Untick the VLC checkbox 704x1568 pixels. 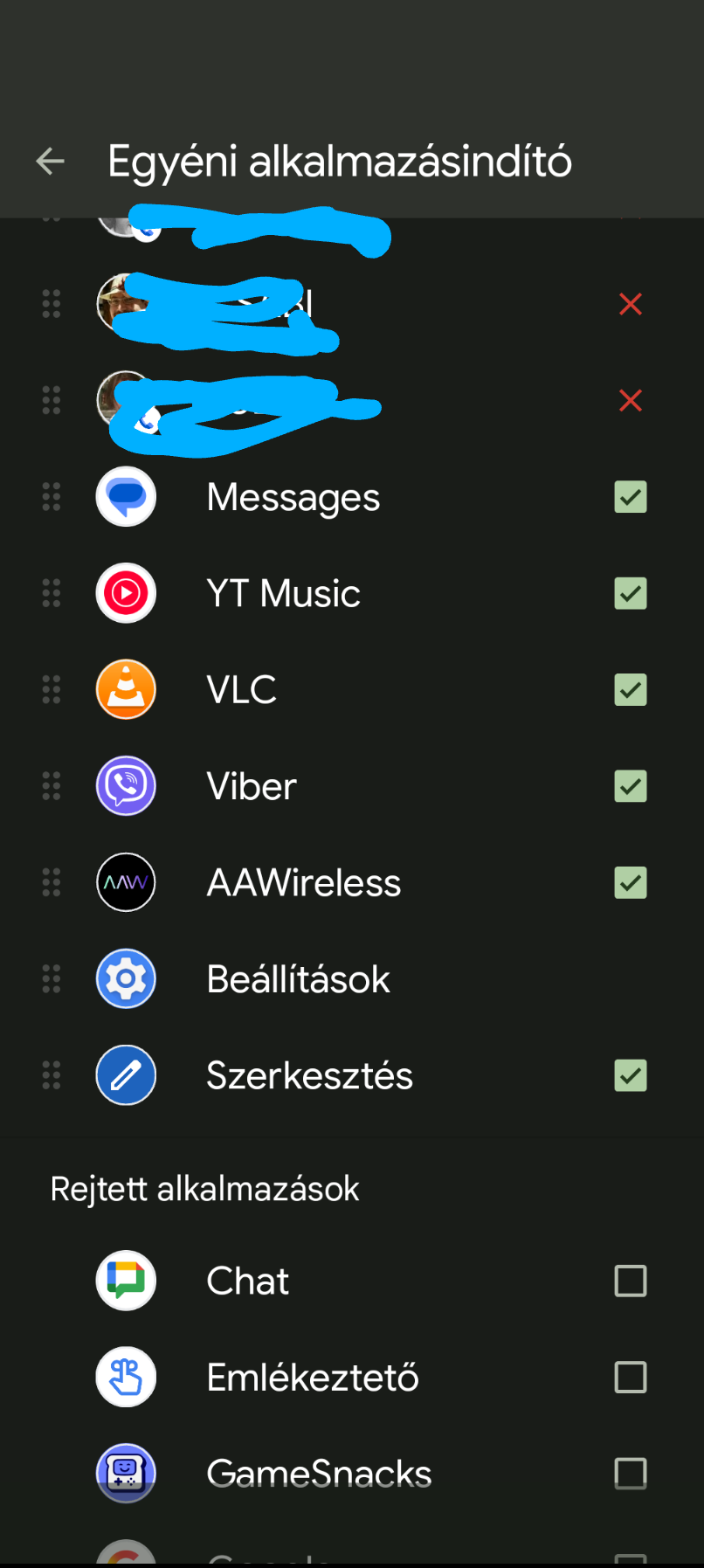point(631,690)
